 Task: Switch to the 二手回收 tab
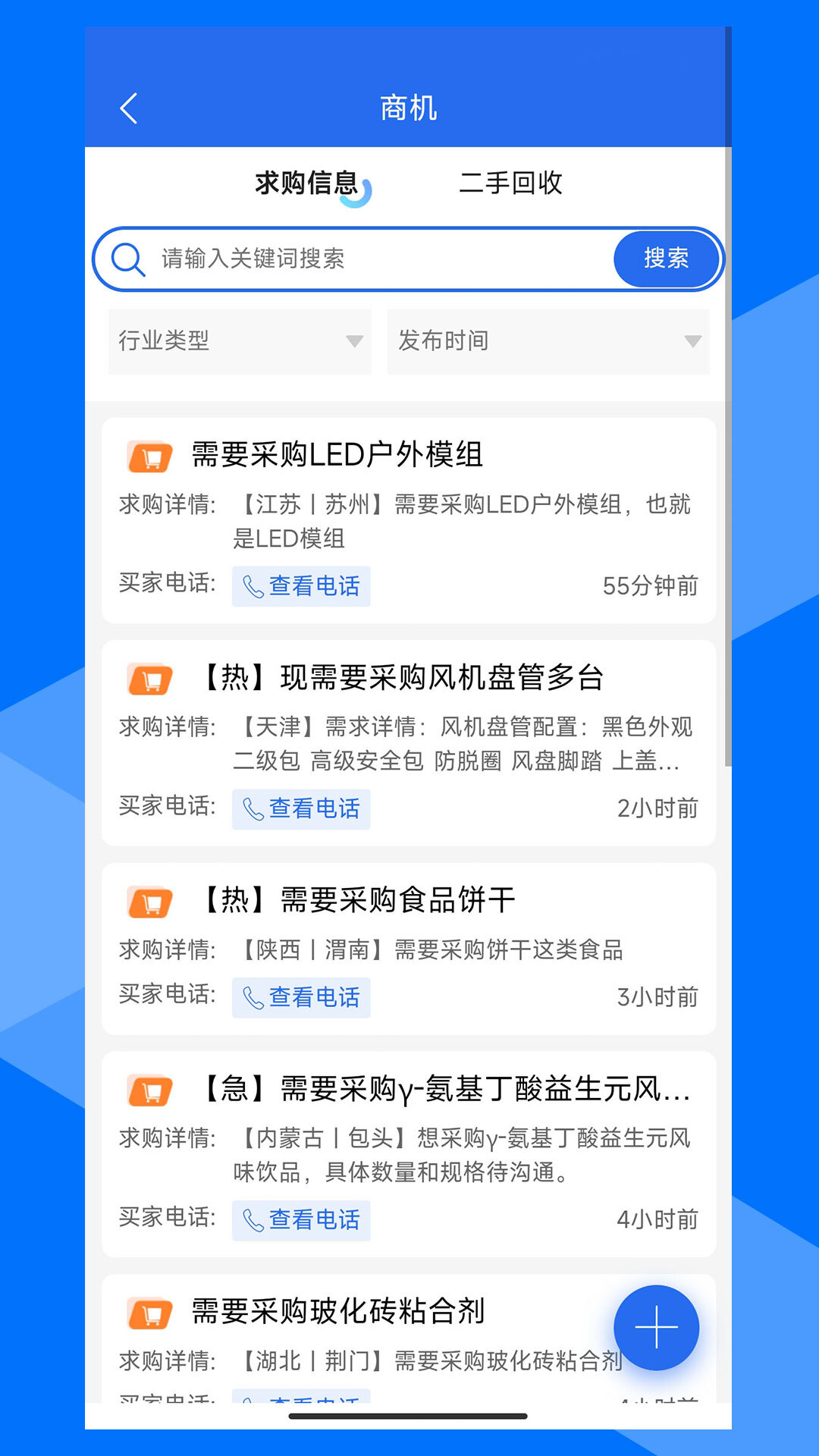coord(510,183)
